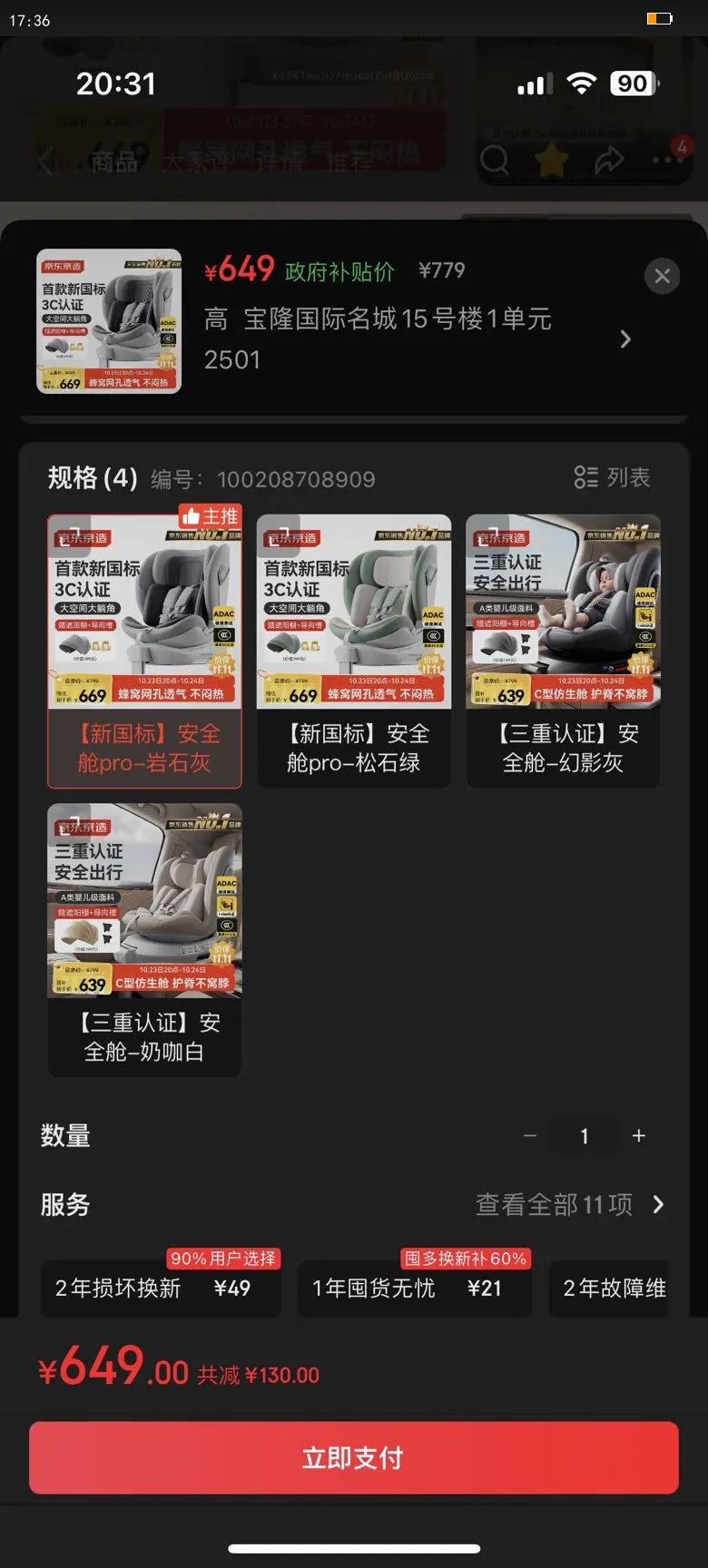This screenshot has width=708, height=1568.
Task: Select 安全舱pro-松石绿 variant
Action: pyautogui.click(x=354, y=651)
